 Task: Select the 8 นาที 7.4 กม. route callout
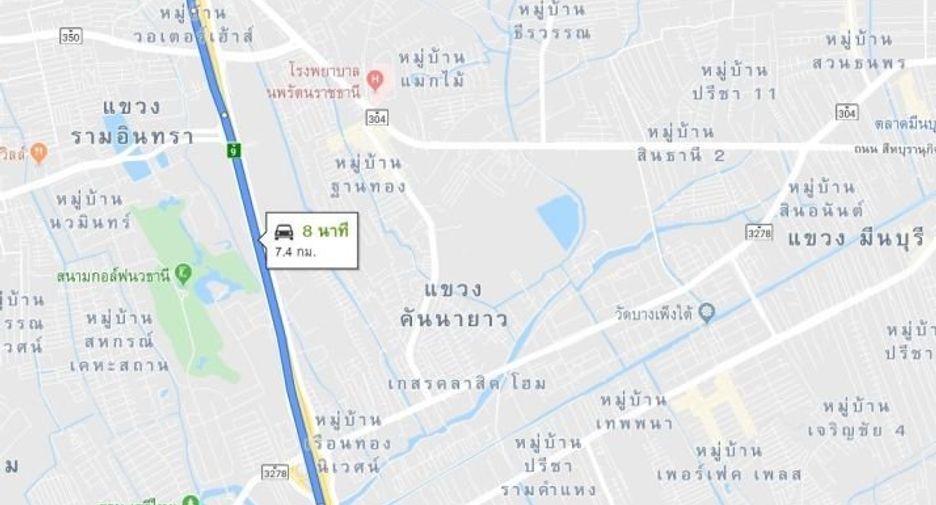point(311,241)
